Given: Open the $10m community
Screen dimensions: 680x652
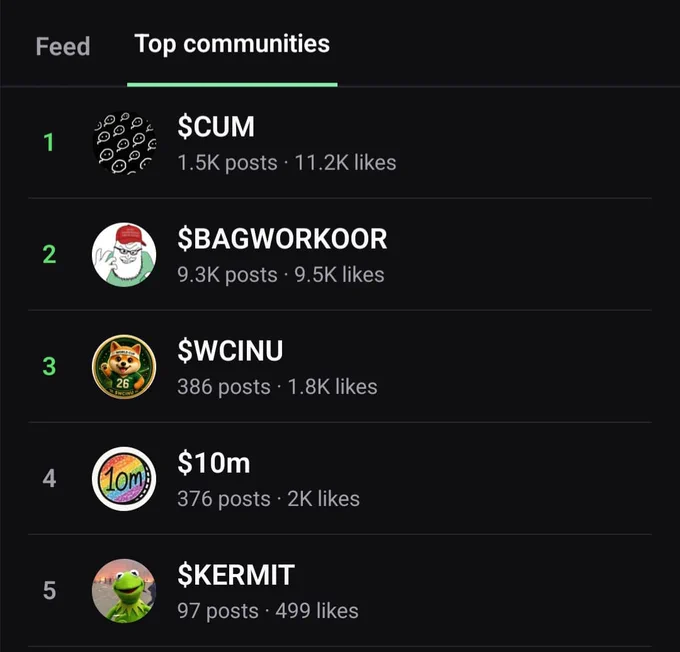Looking at the screenshot, I should [x=340, y=478].
